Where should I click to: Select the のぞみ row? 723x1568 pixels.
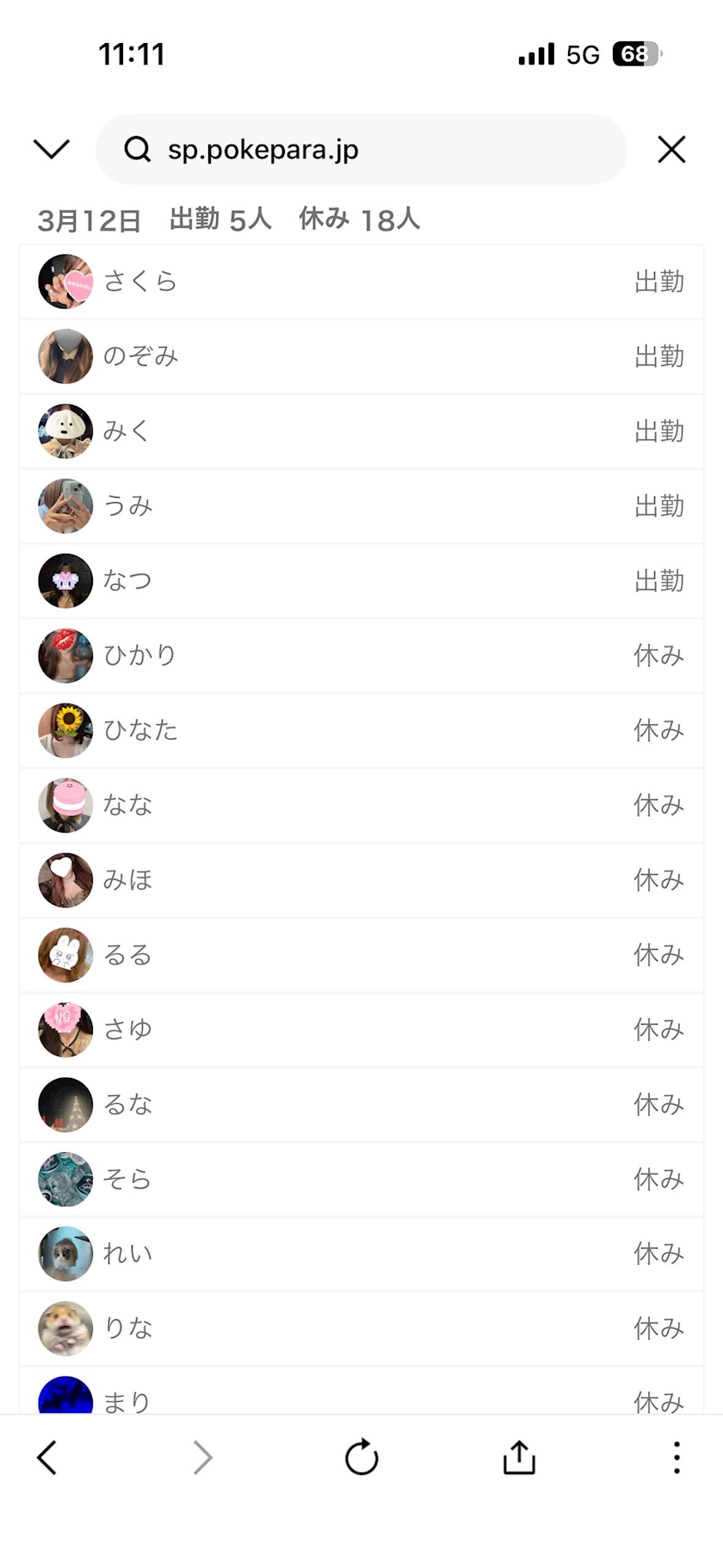click(x=361, y=356)
